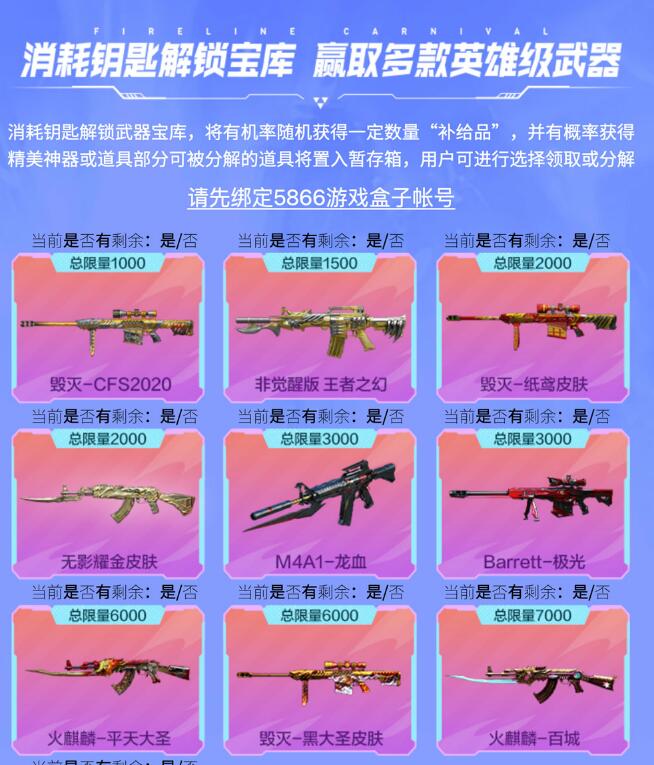Open the 无影耀金皮肤 card
This screenshot has width=654, height=765.
(108, 504)
